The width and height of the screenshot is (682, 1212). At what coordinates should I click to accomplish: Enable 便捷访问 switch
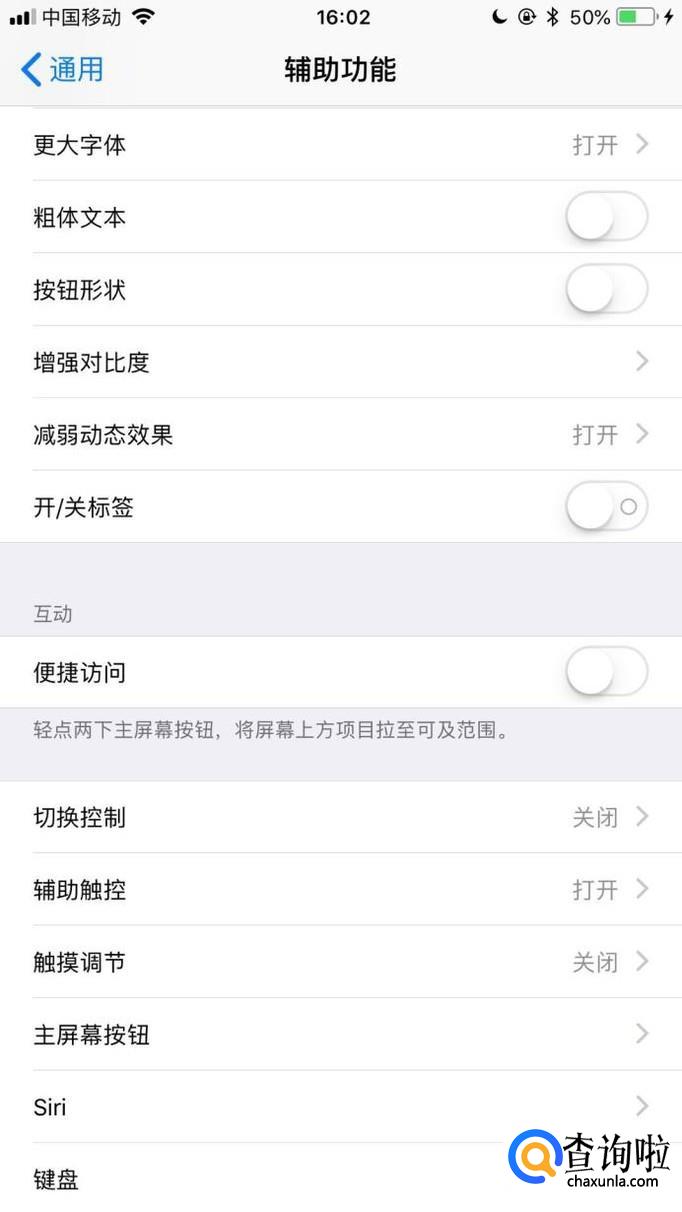[607, 672]
